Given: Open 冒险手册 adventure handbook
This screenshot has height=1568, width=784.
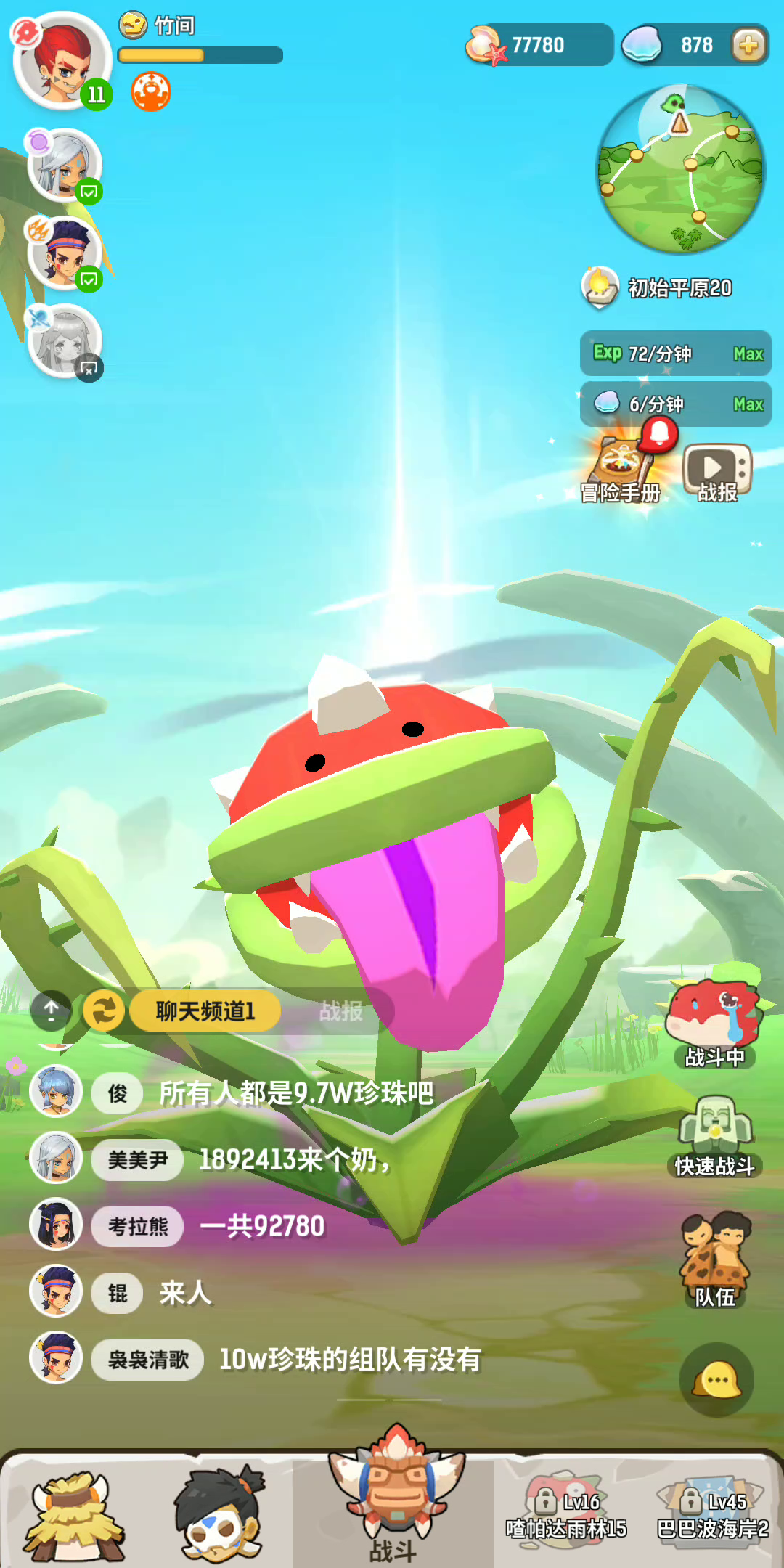Looking at the screenshot, I should click(621, 468).
